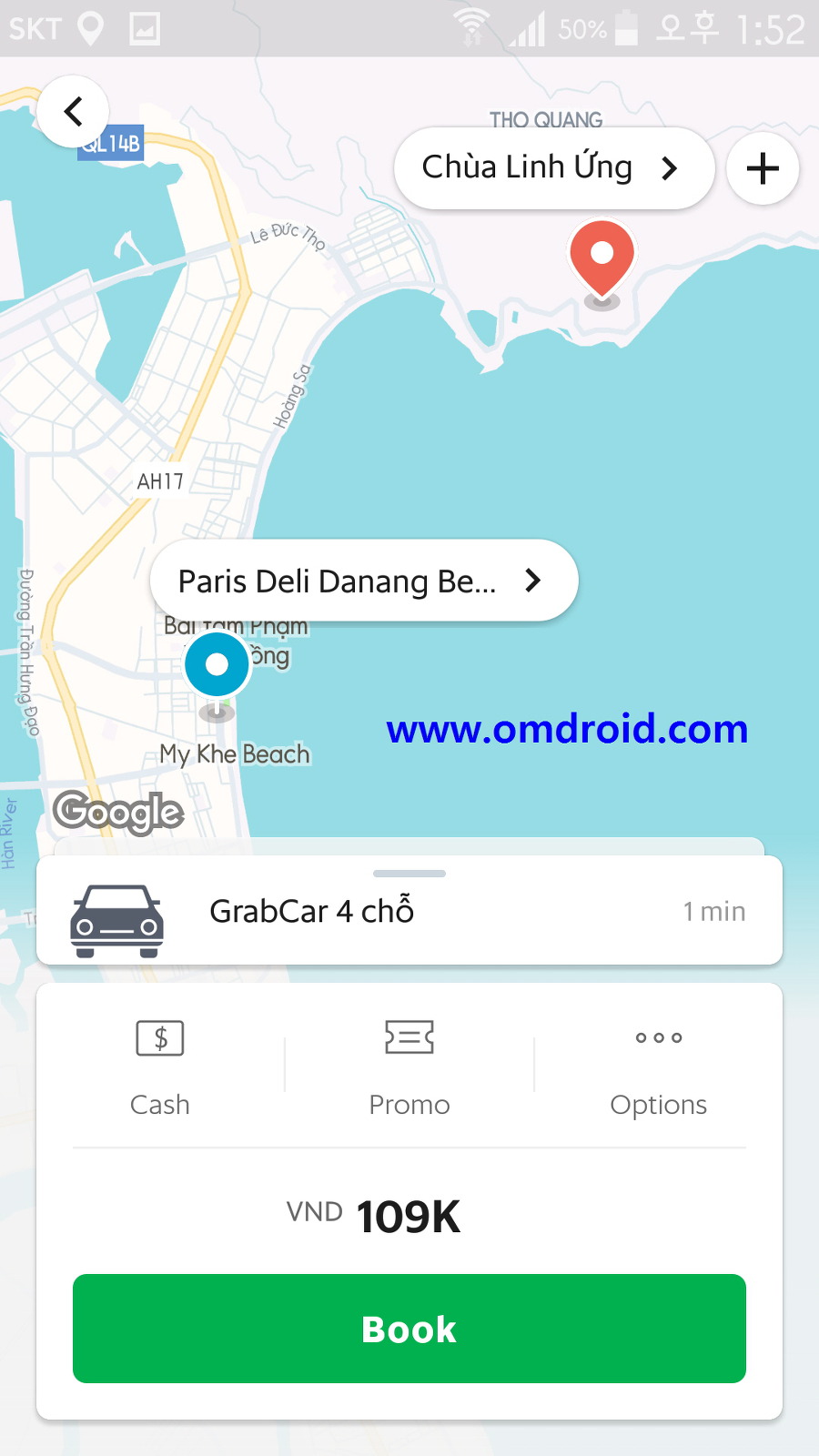Add a Promo code
Image resolution: width=819 pixels, height=1456 pixels.
pos(409,1067)
